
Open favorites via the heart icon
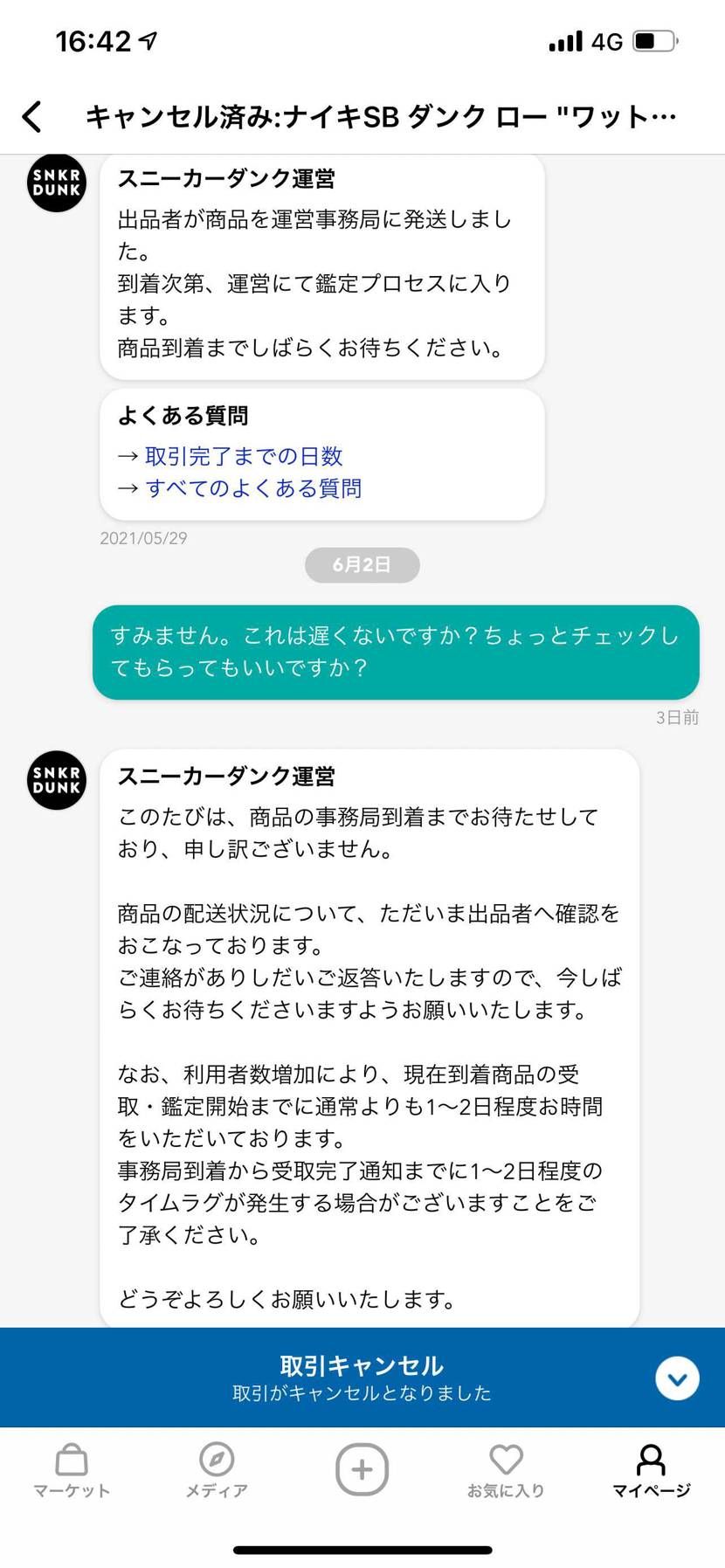507,1457
